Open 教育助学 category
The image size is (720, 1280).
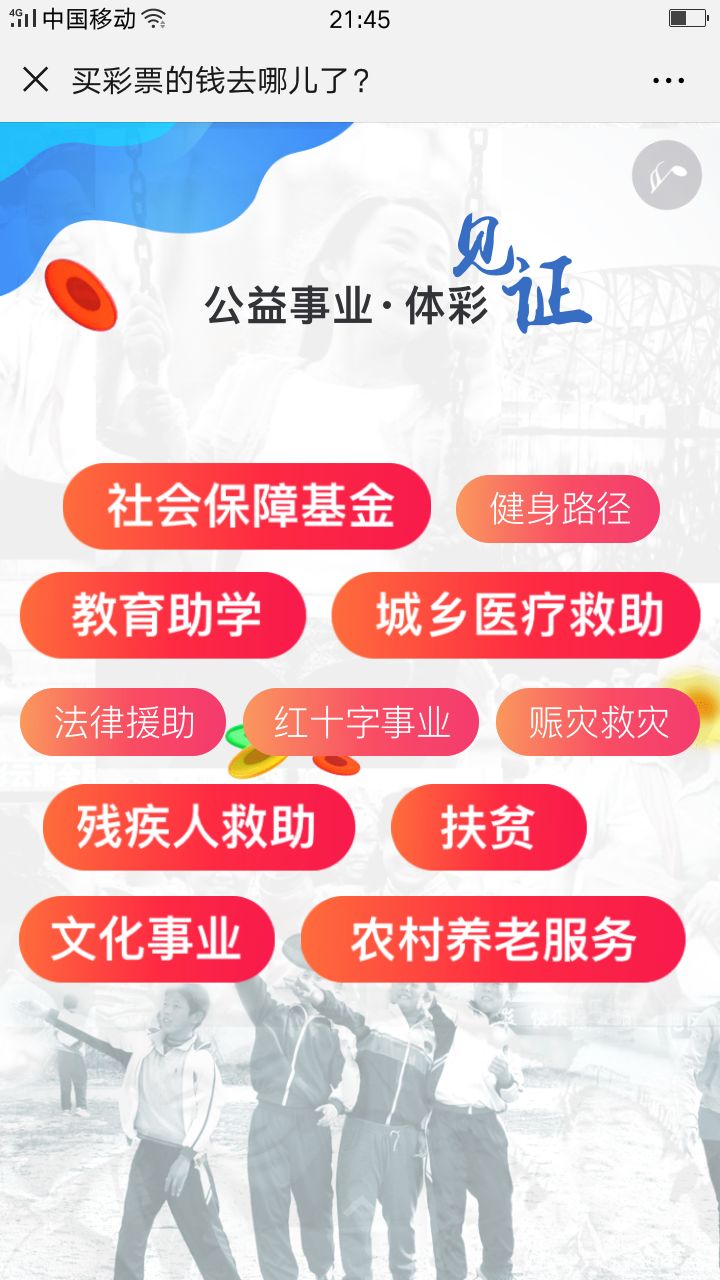163,615
